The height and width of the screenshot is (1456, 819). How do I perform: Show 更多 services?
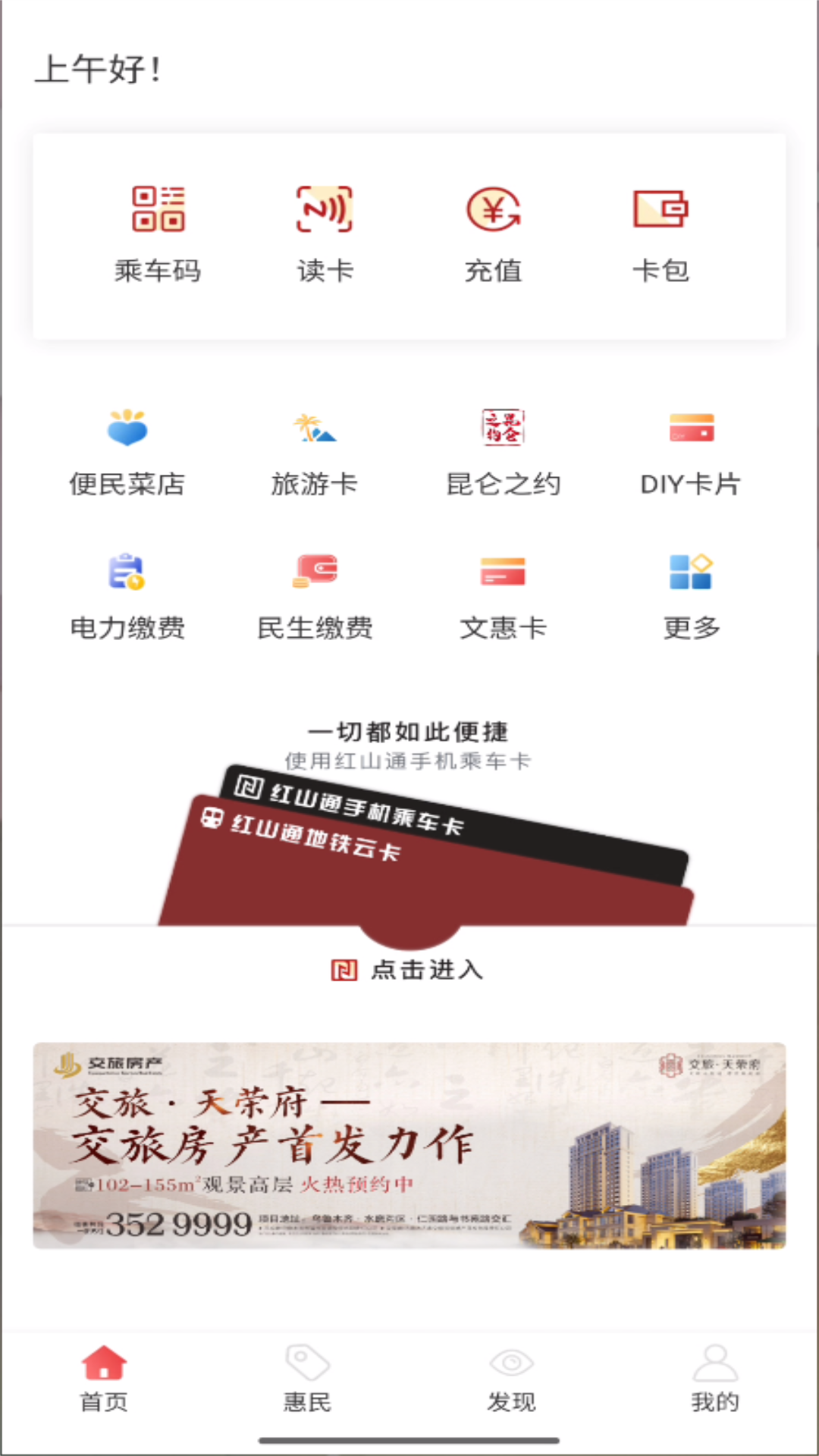point(691,596)
